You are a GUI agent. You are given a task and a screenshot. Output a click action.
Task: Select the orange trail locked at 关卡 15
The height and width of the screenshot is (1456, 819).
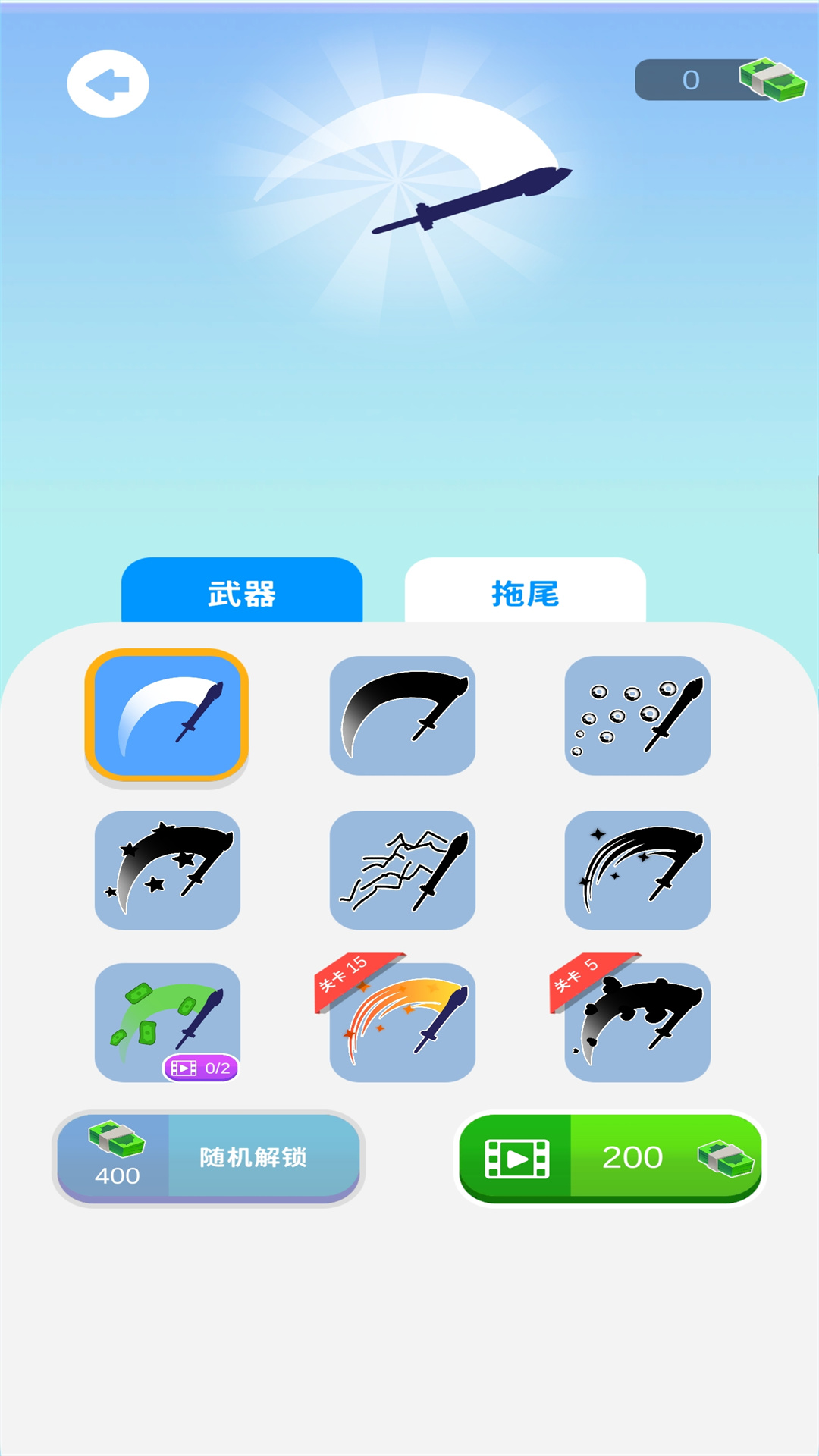(x=403, y=1022)
